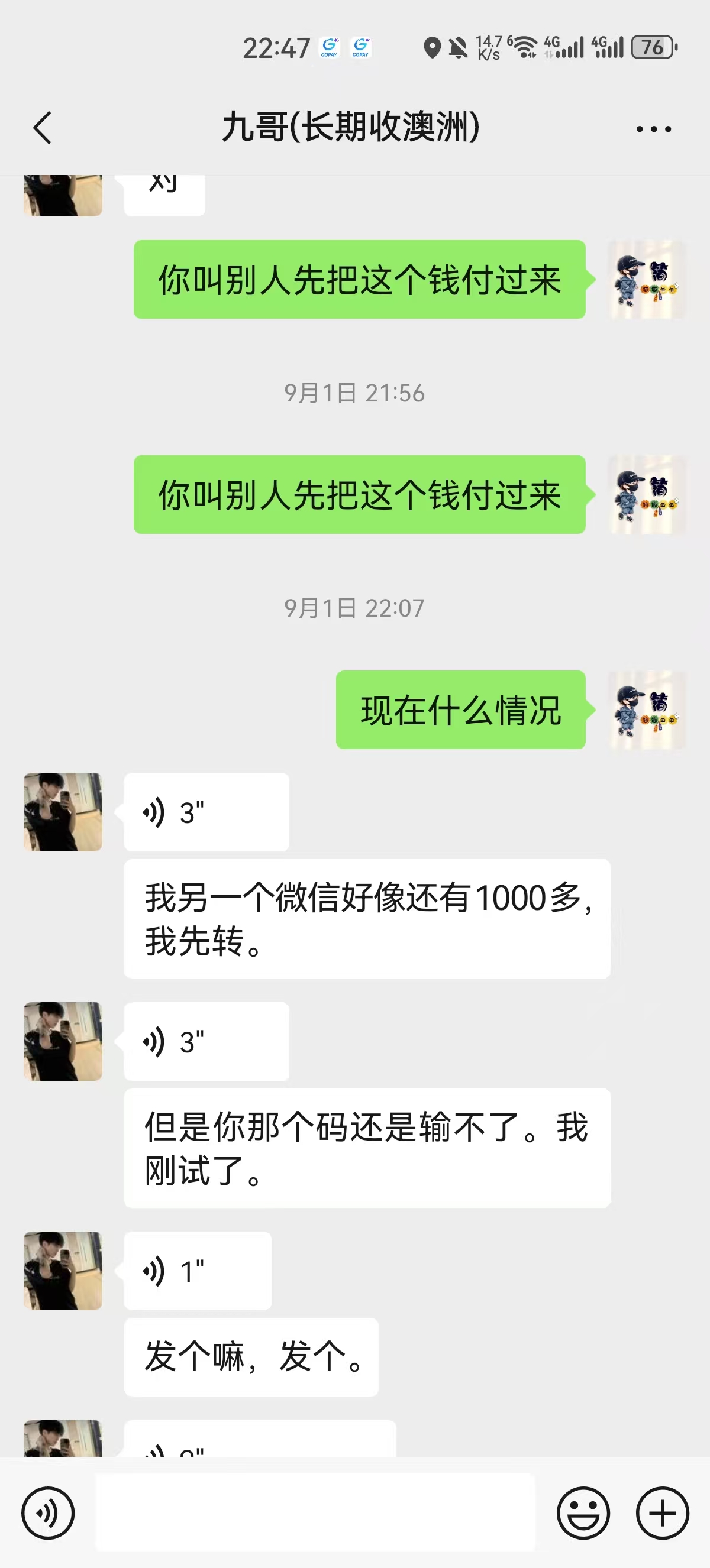The image size is (710, 1568).
Task: Open the emoji sticker panel
Action: tap(583, 1512)
